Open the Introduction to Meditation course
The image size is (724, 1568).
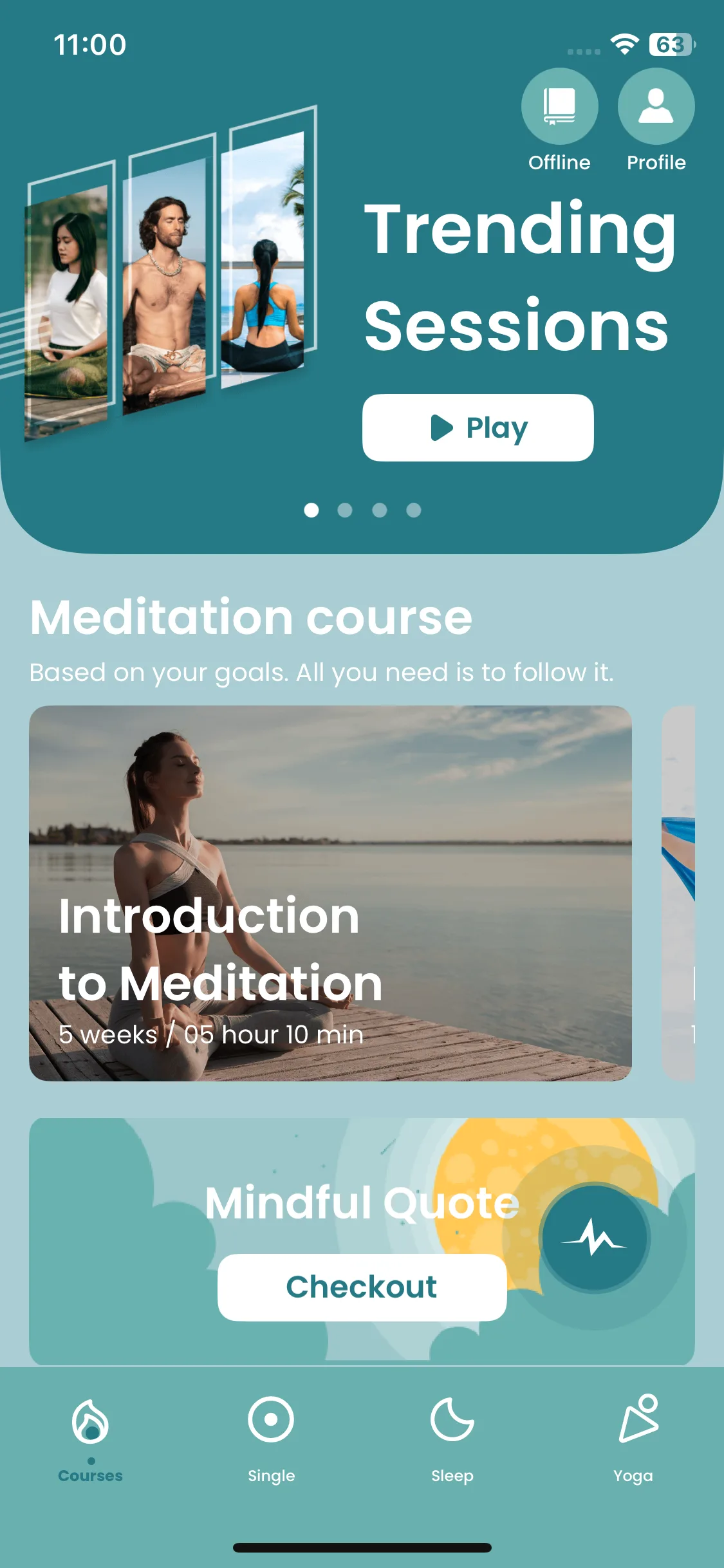coord(330,893)
